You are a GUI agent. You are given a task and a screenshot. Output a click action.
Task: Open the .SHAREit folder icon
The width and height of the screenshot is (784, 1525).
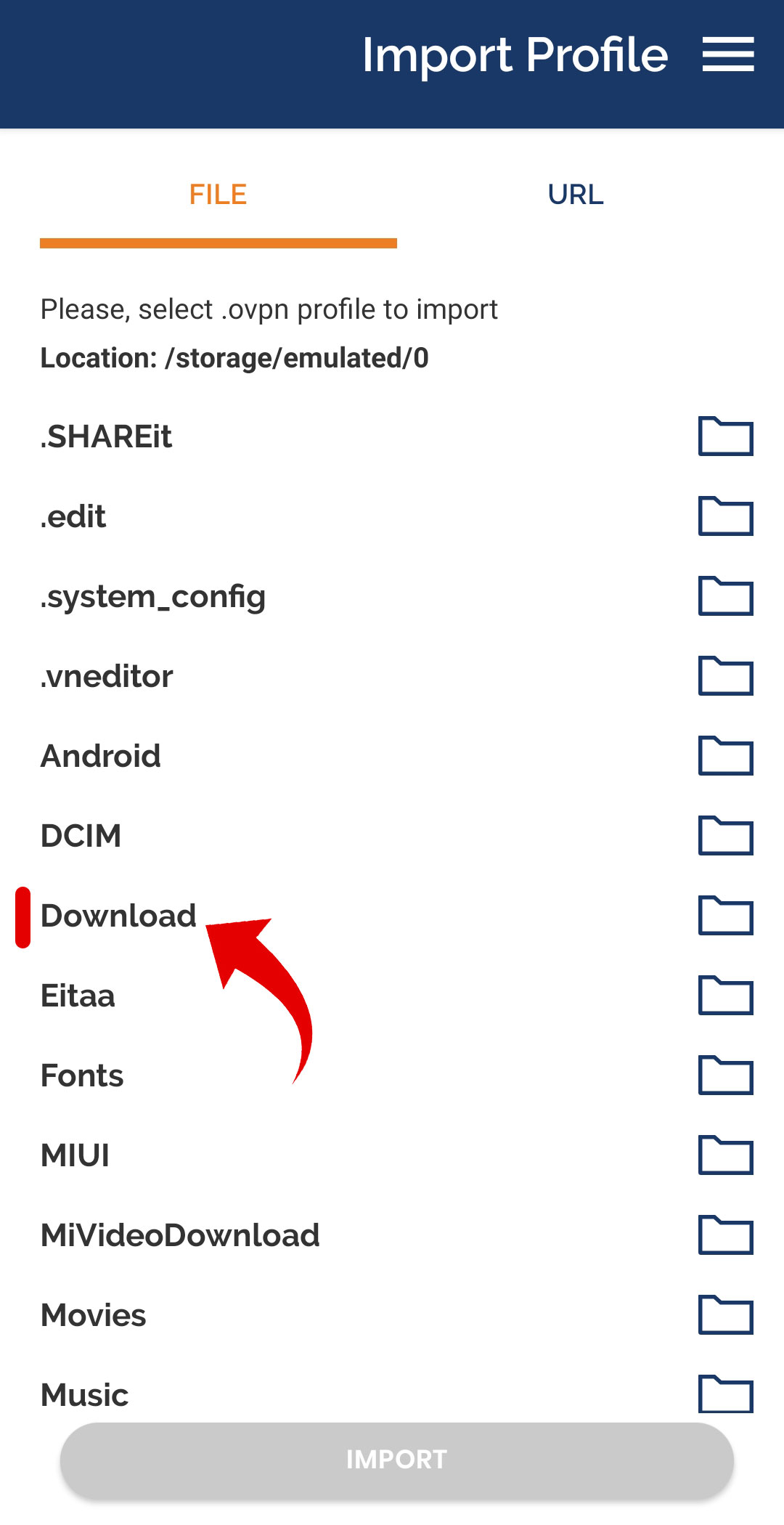pyautogui.click(x=724, y=436)
